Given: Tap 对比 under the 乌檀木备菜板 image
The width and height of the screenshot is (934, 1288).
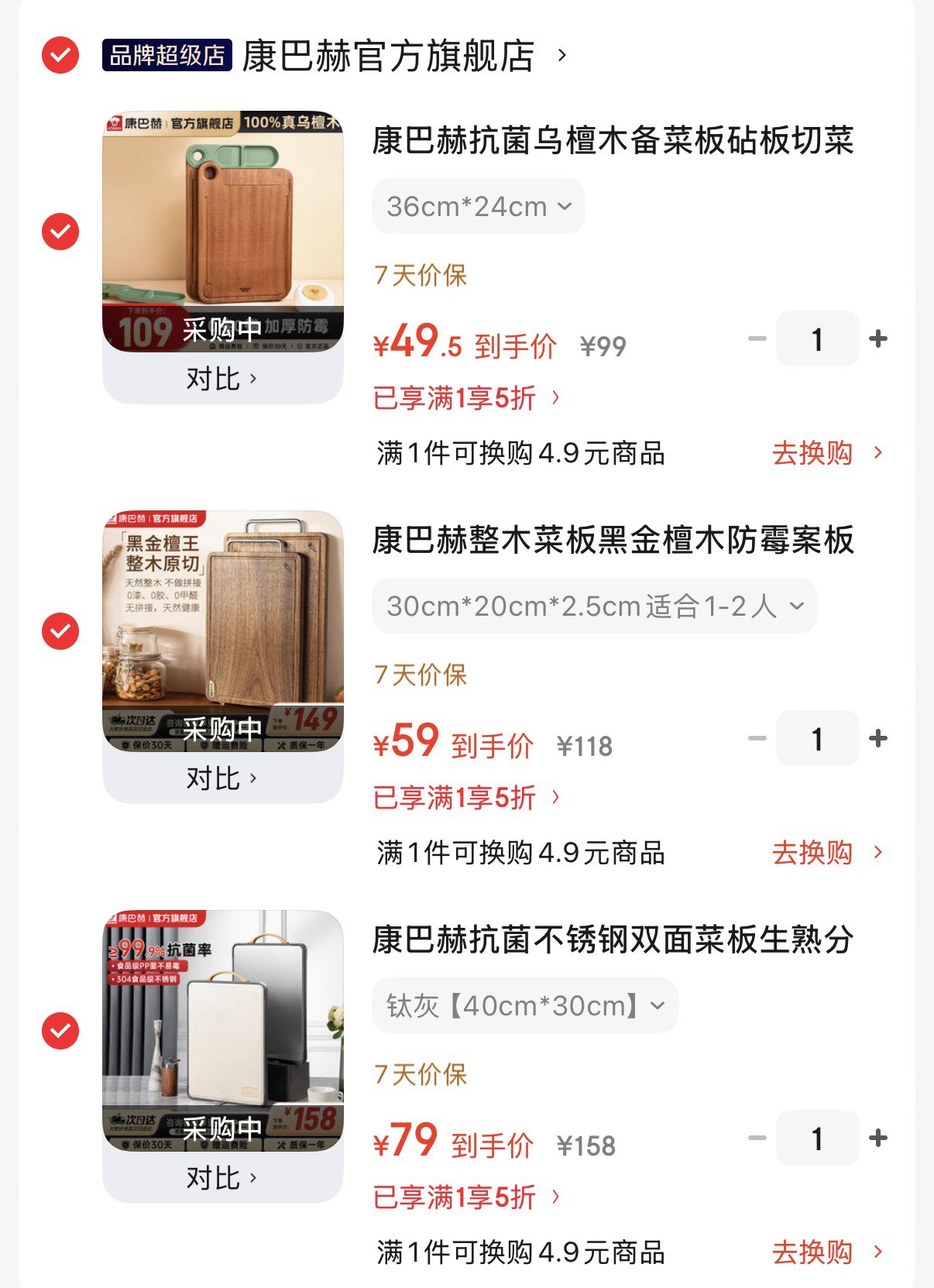Looking at the screenshot, I should 221,379.
